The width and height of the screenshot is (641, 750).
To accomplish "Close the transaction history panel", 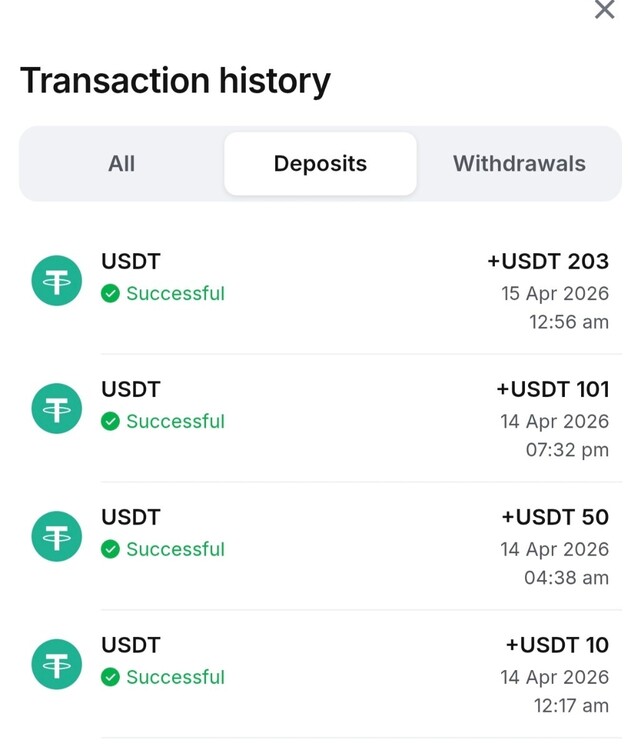I will [x=604, y=10].
